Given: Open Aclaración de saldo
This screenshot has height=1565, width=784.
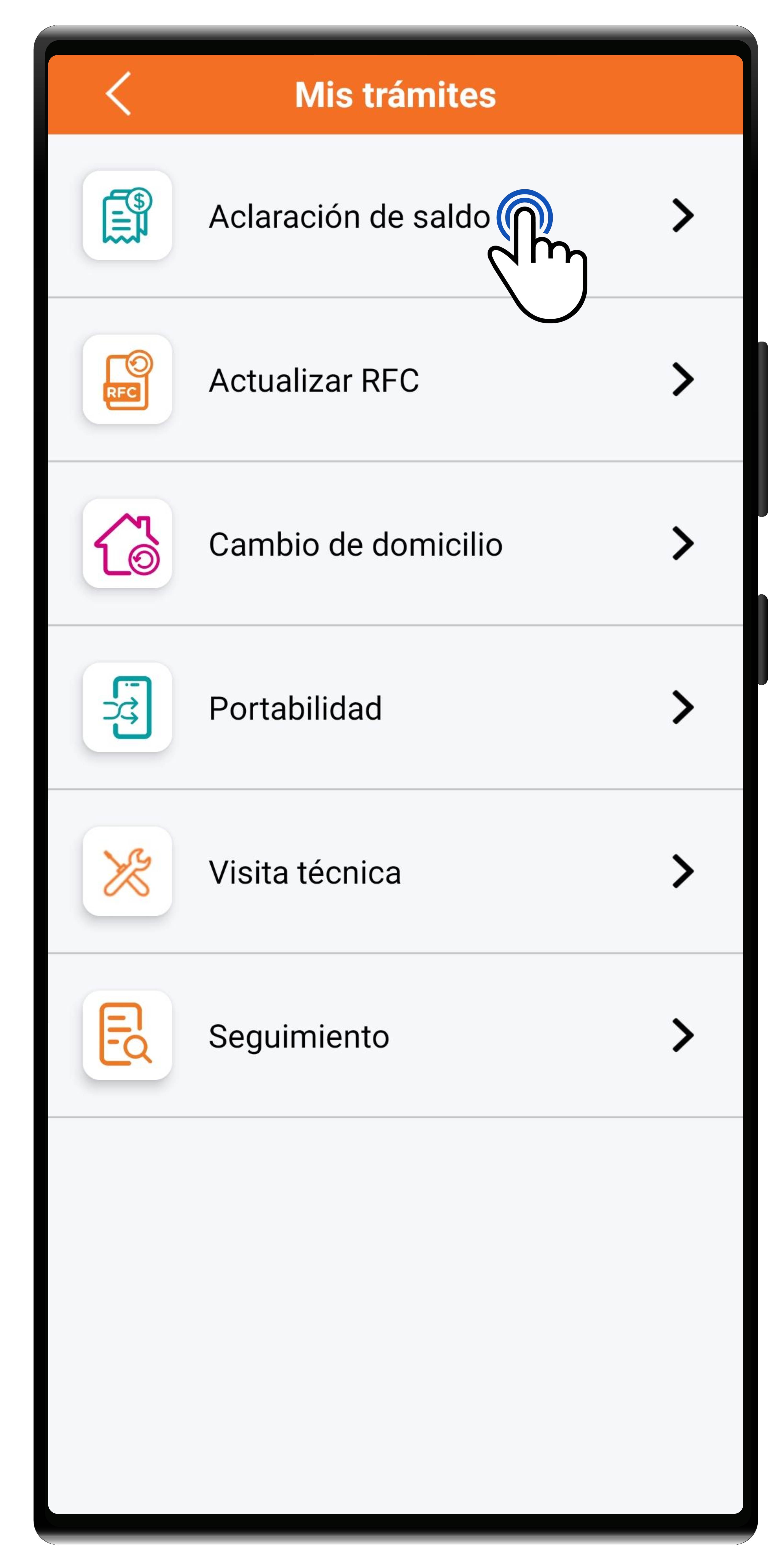Looking at the screenshot, I should pyautogui.click(x=349, y=216).
